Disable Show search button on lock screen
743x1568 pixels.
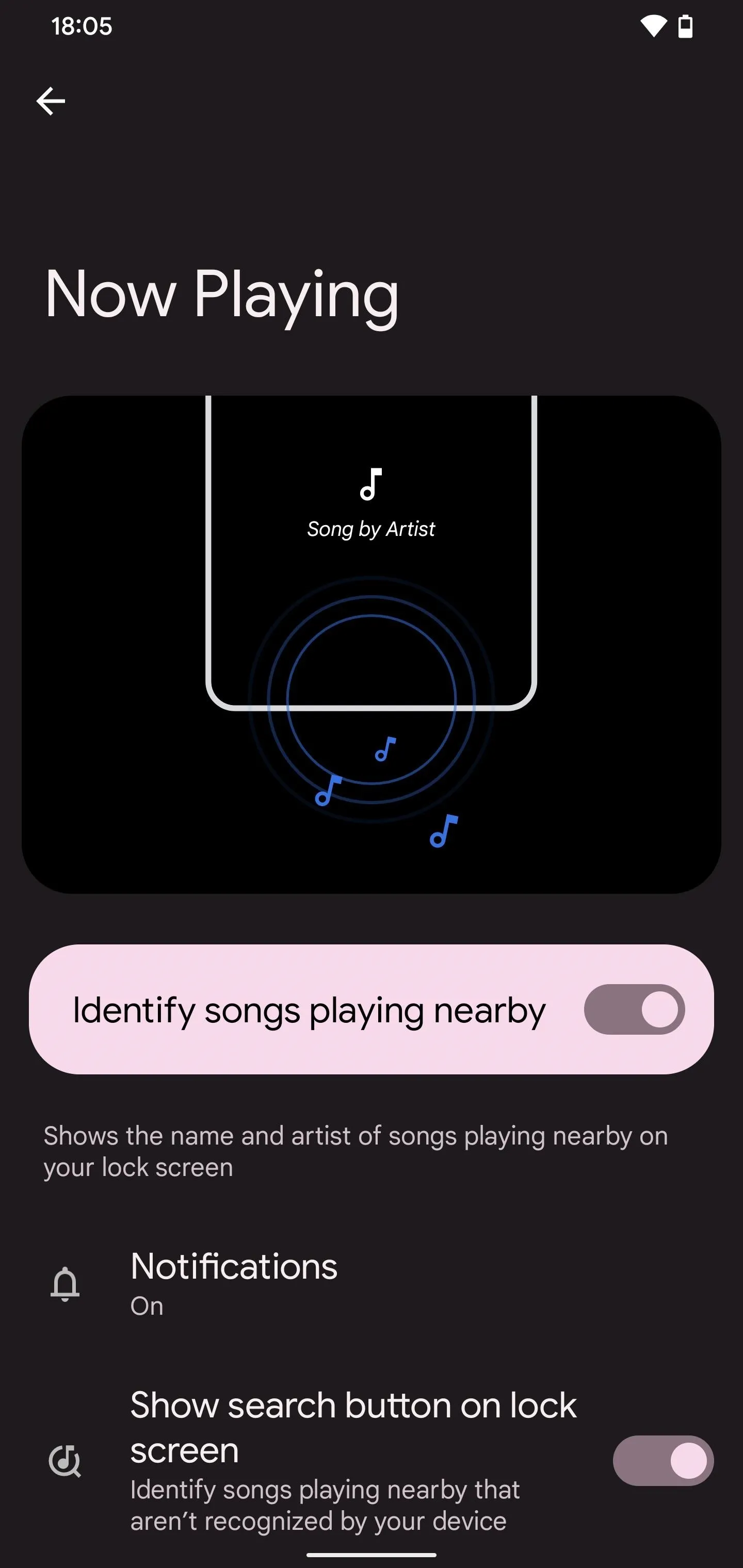click(x=663, y=1461)
